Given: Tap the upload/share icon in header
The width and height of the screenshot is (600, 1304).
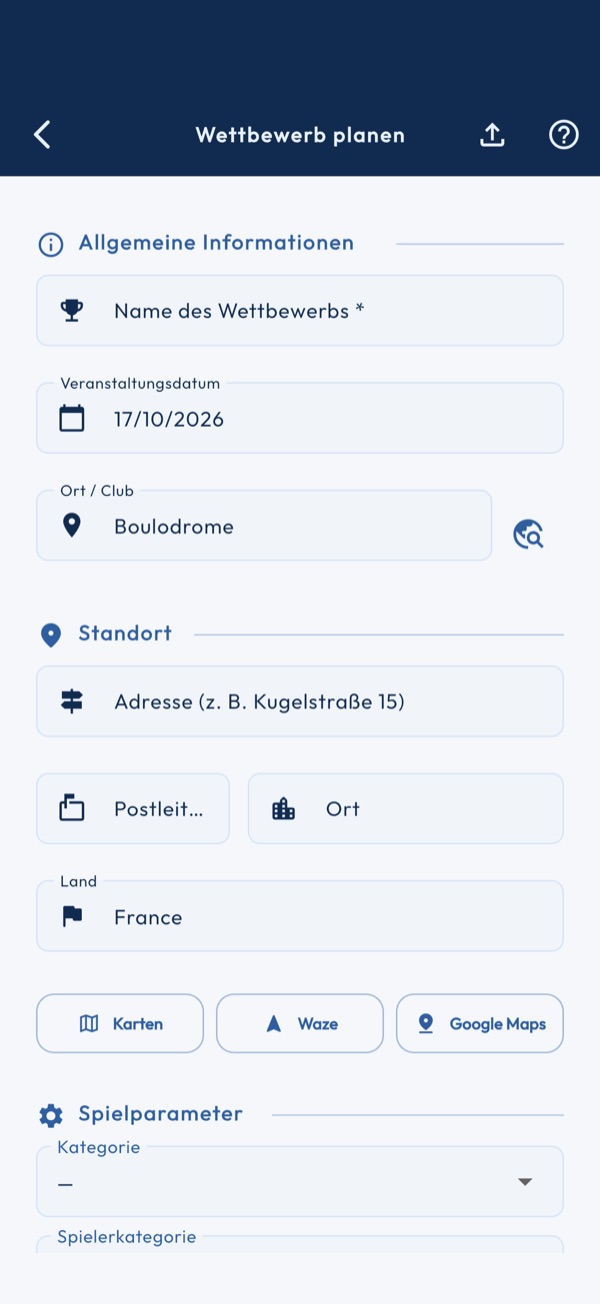Looking at the screenshot, I should pos(492,135).
